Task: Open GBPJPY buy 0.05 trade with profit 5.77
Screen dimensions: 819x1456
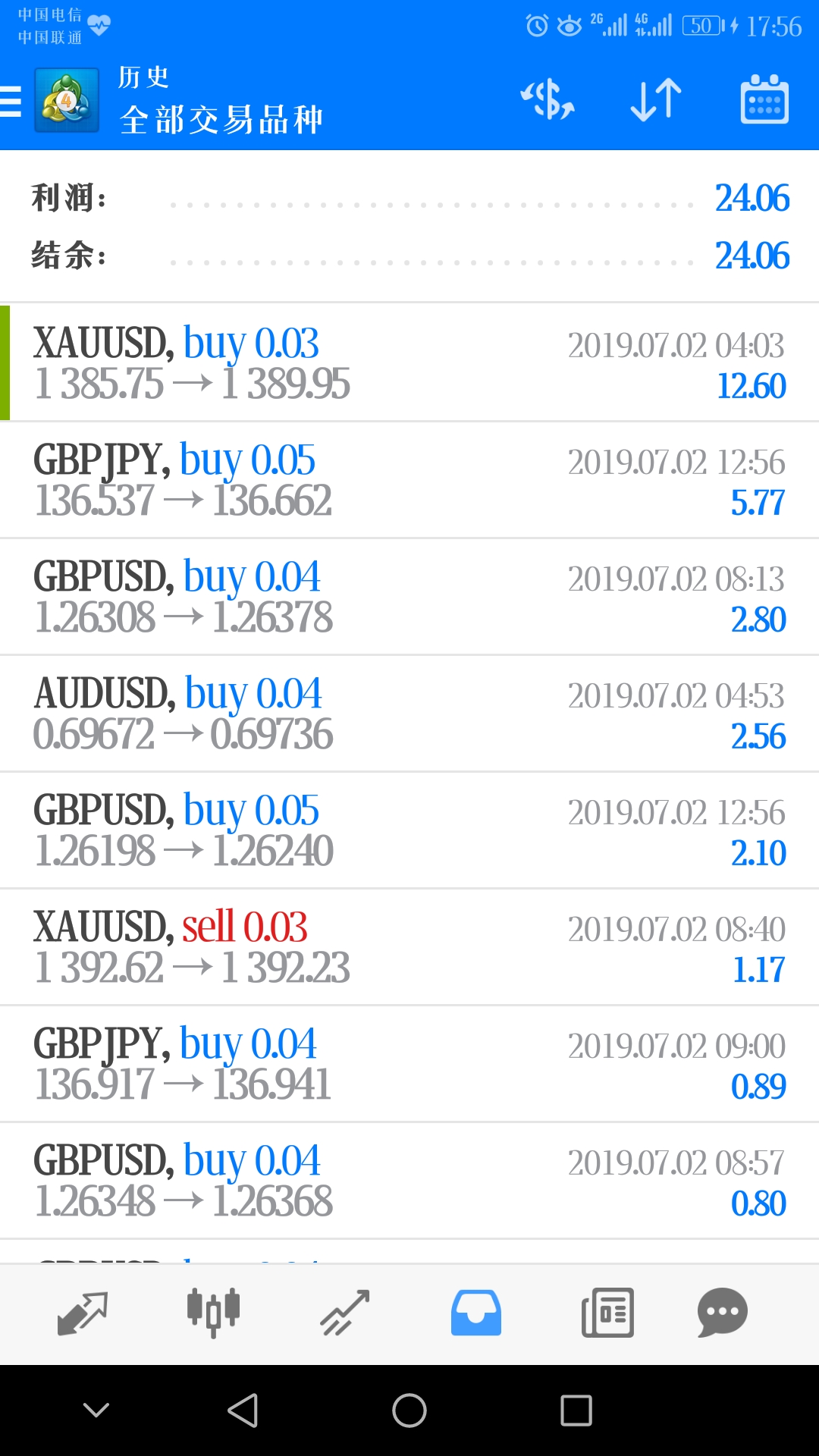Action: point(409,480)
